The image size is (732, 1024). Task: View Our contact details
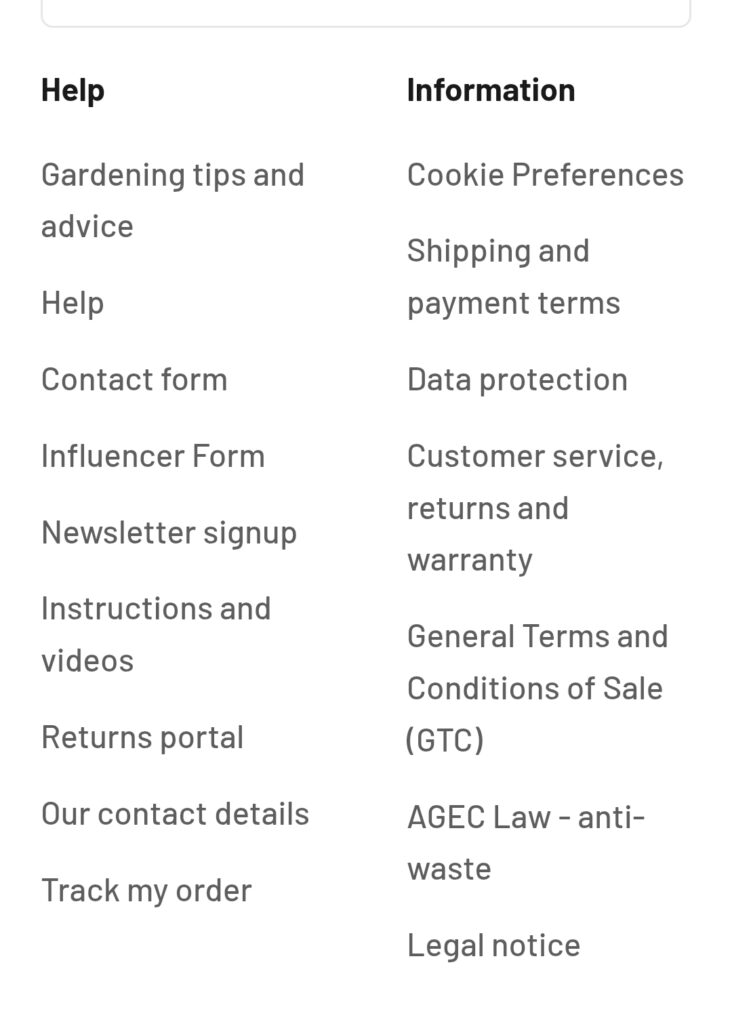[x=175, y=814]
